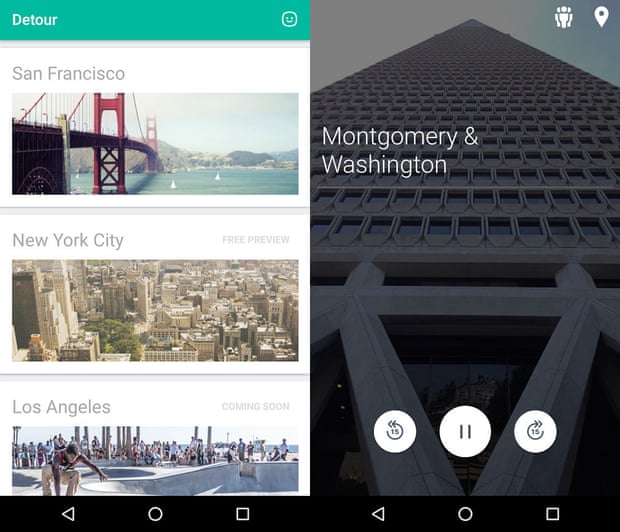
Task: Skip forward 15 seconds in the audio
Action: [x=535, y=432]
